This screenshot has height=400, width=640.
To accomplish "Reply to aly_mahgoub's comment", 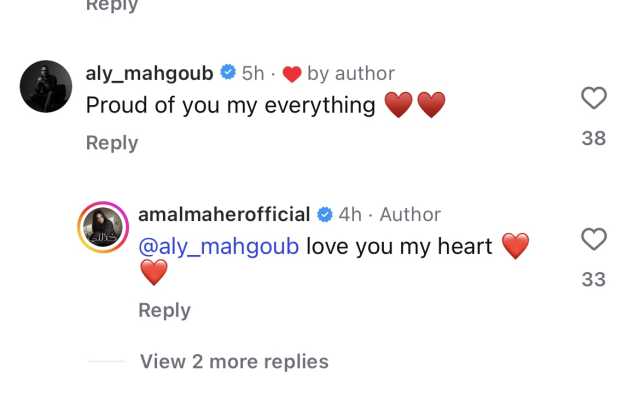I will [x=111, y=143].
